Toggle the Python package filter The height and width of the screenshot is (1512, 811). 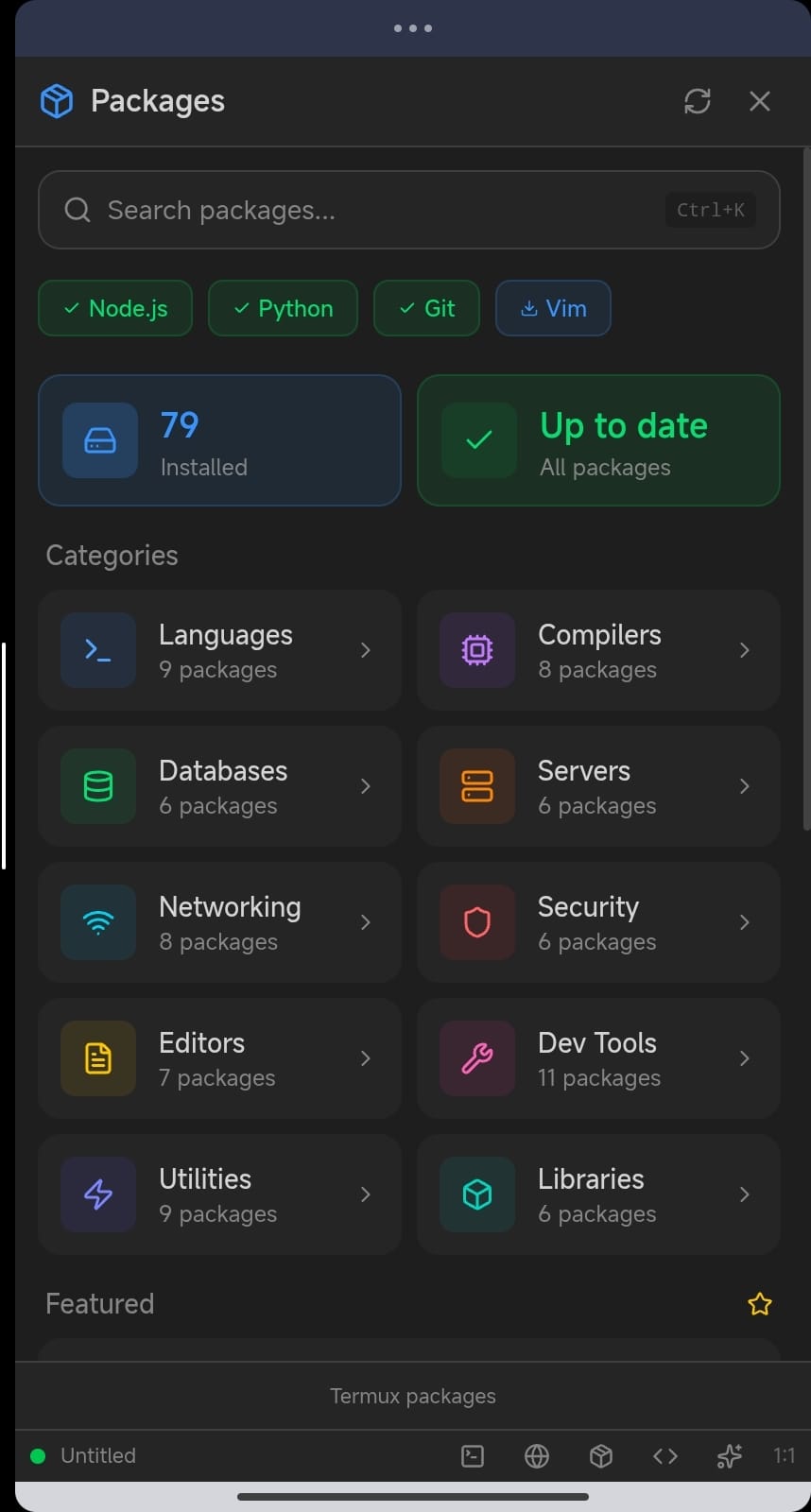pyautogui.click(x=282, y=308)
